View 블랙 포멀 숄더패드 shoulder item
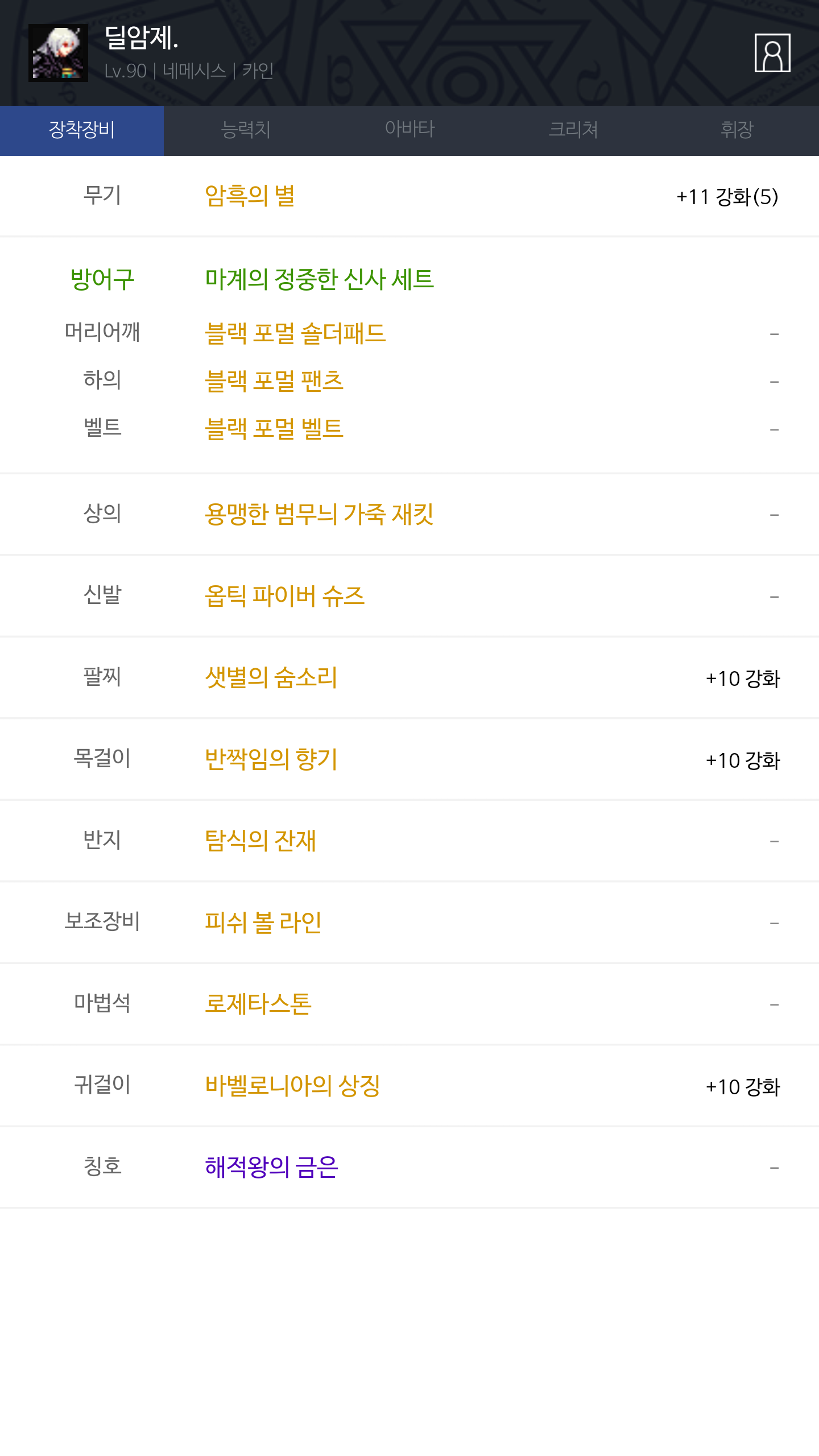 click(295, 333)
